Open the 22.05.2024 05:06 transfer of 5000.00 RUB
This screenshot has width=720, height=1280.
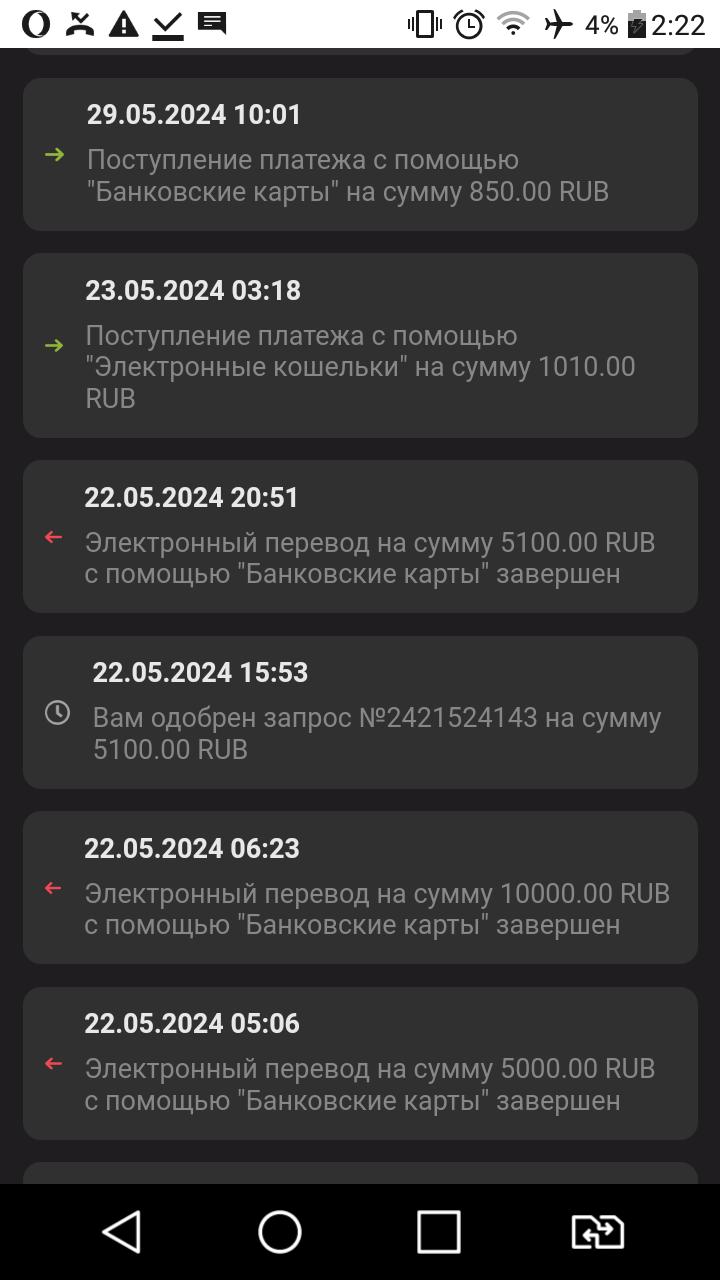pyautogui.click(x=360, y=1064)
